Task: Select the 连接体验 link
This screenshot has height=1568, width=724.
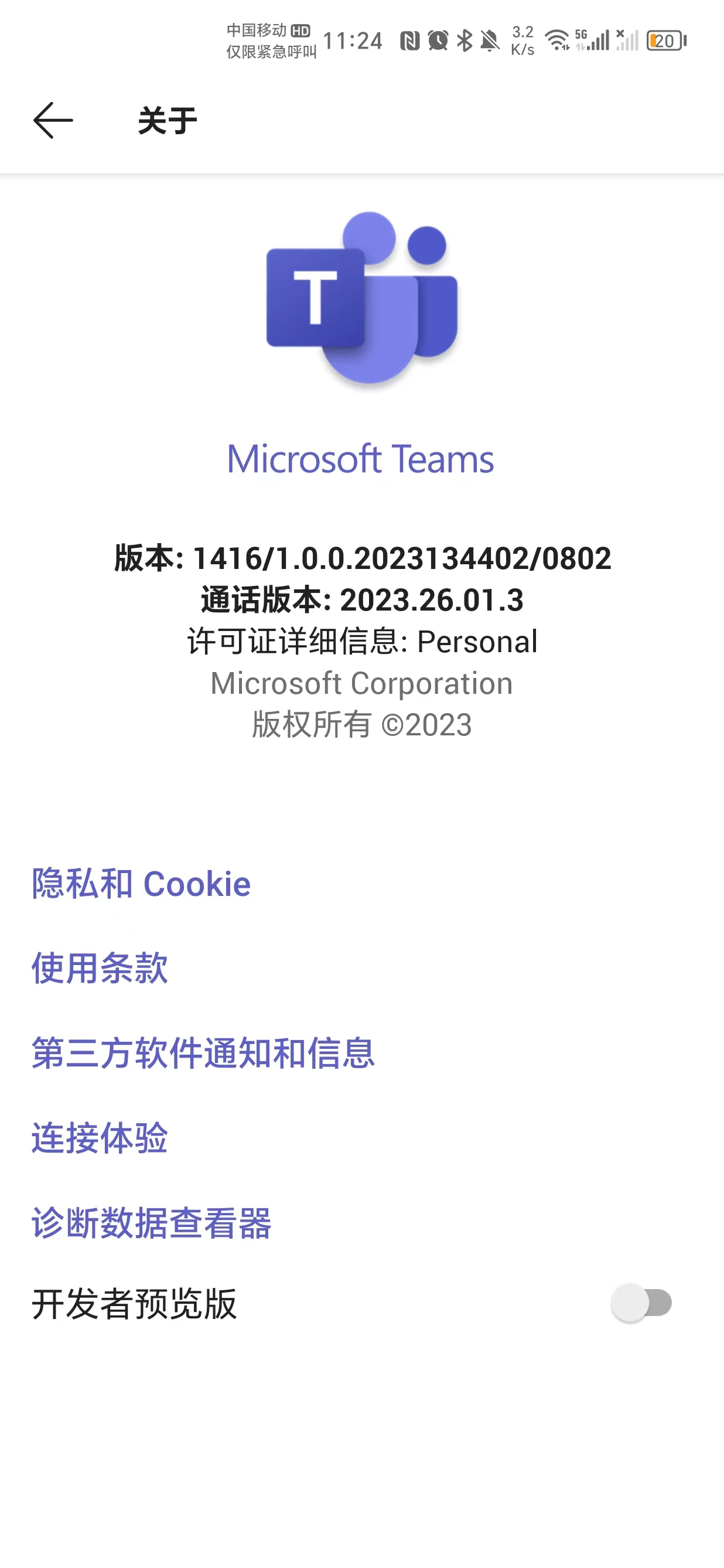Action: [100, 1138]
